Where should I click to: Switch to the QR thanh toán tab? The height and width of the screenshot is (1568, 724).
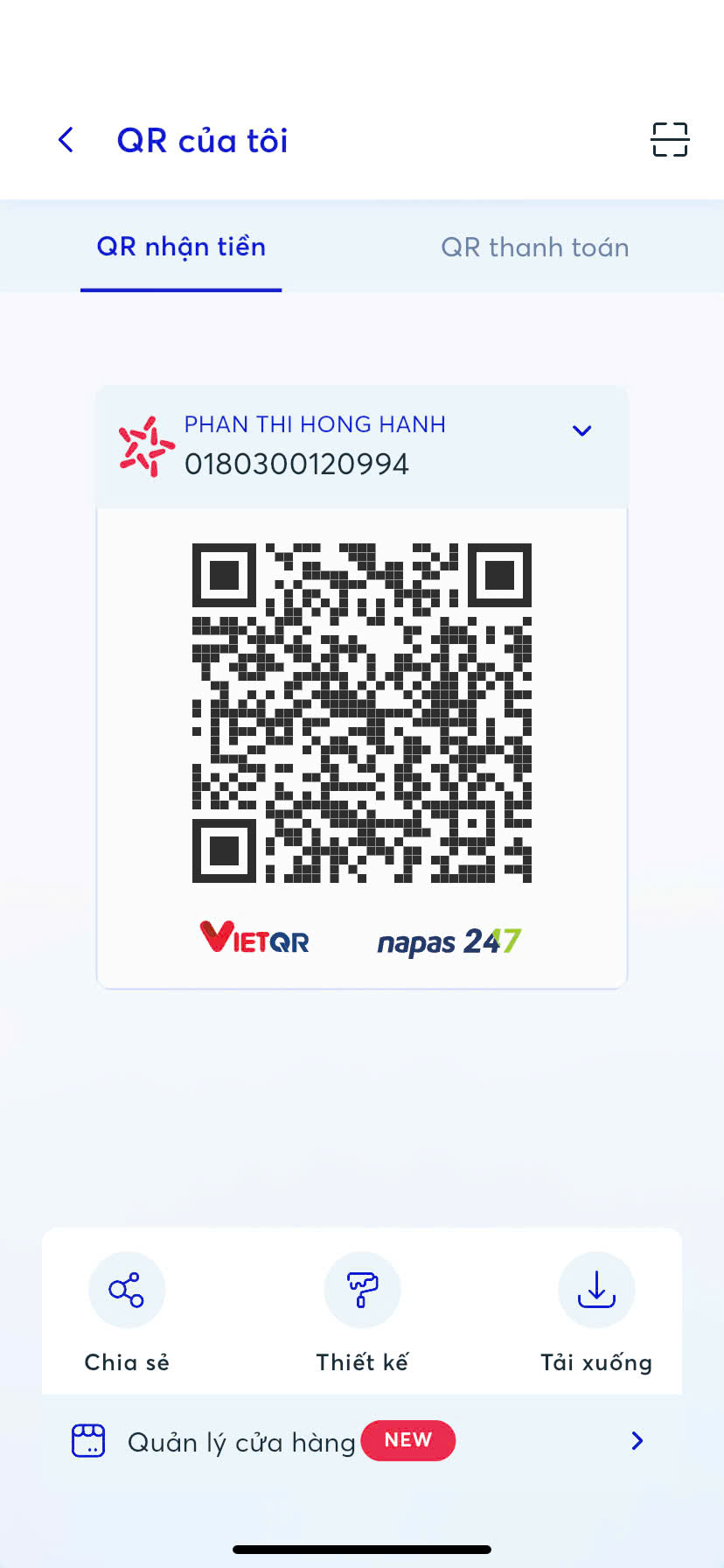(535, 248)
